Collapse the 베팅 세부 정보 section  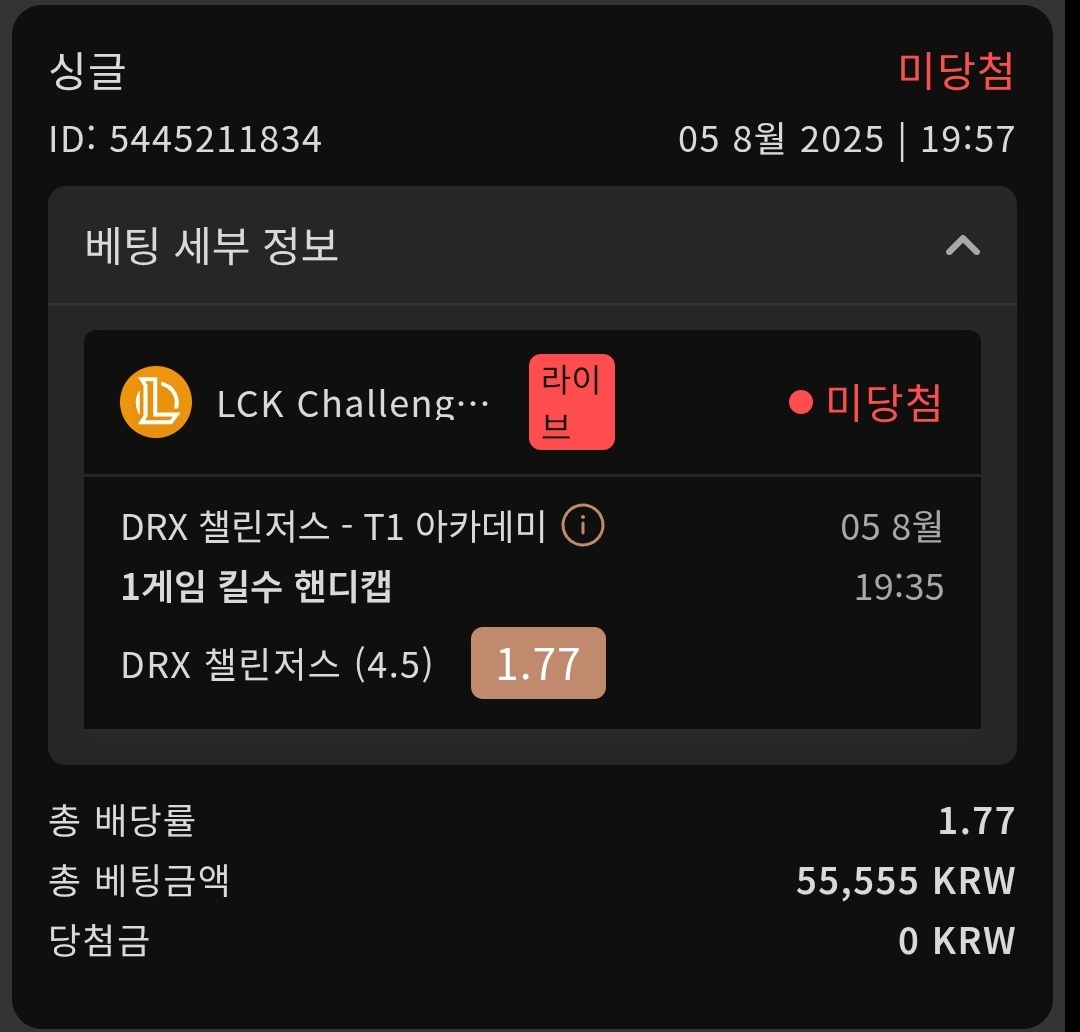tap(962, 245)
